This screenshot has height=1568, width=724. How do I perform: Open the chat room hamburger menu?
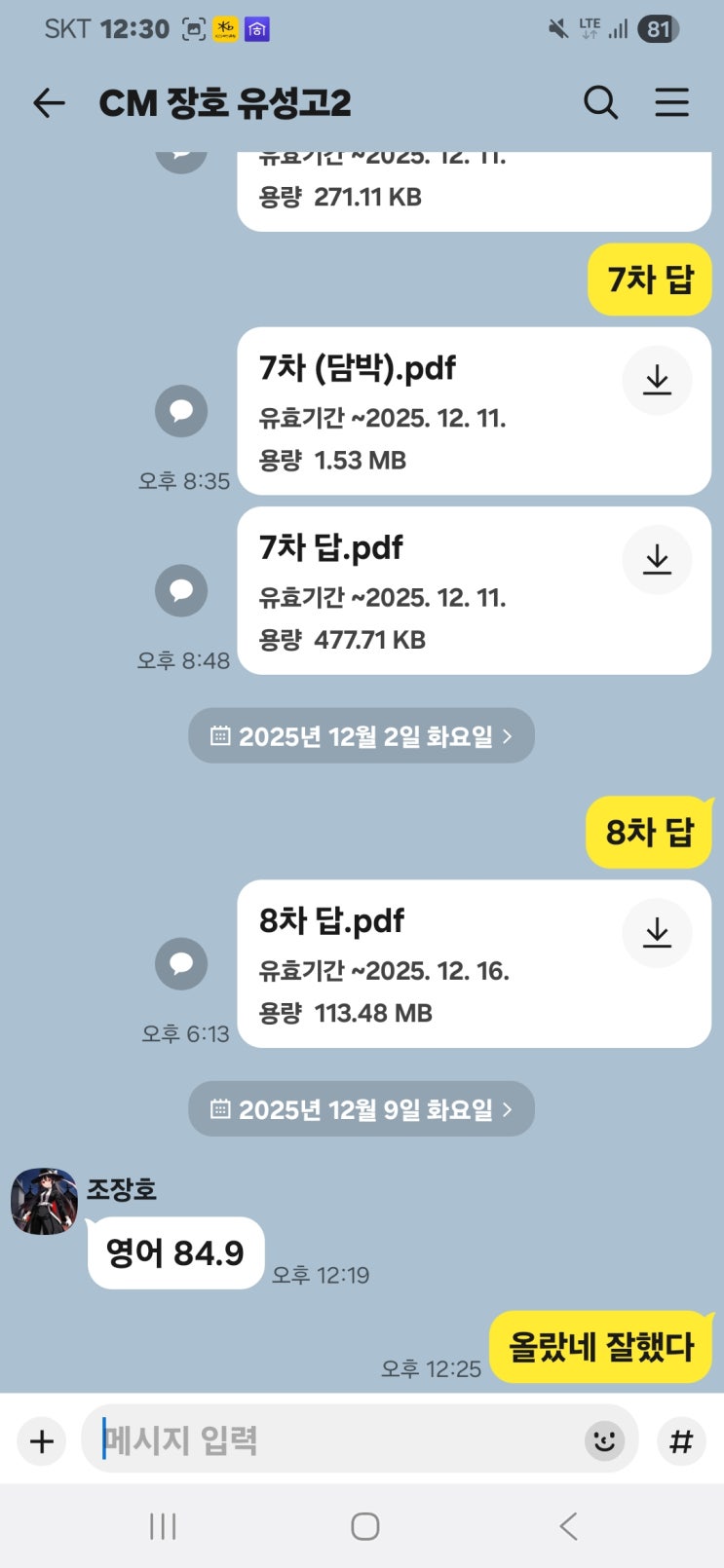point(671,102)
